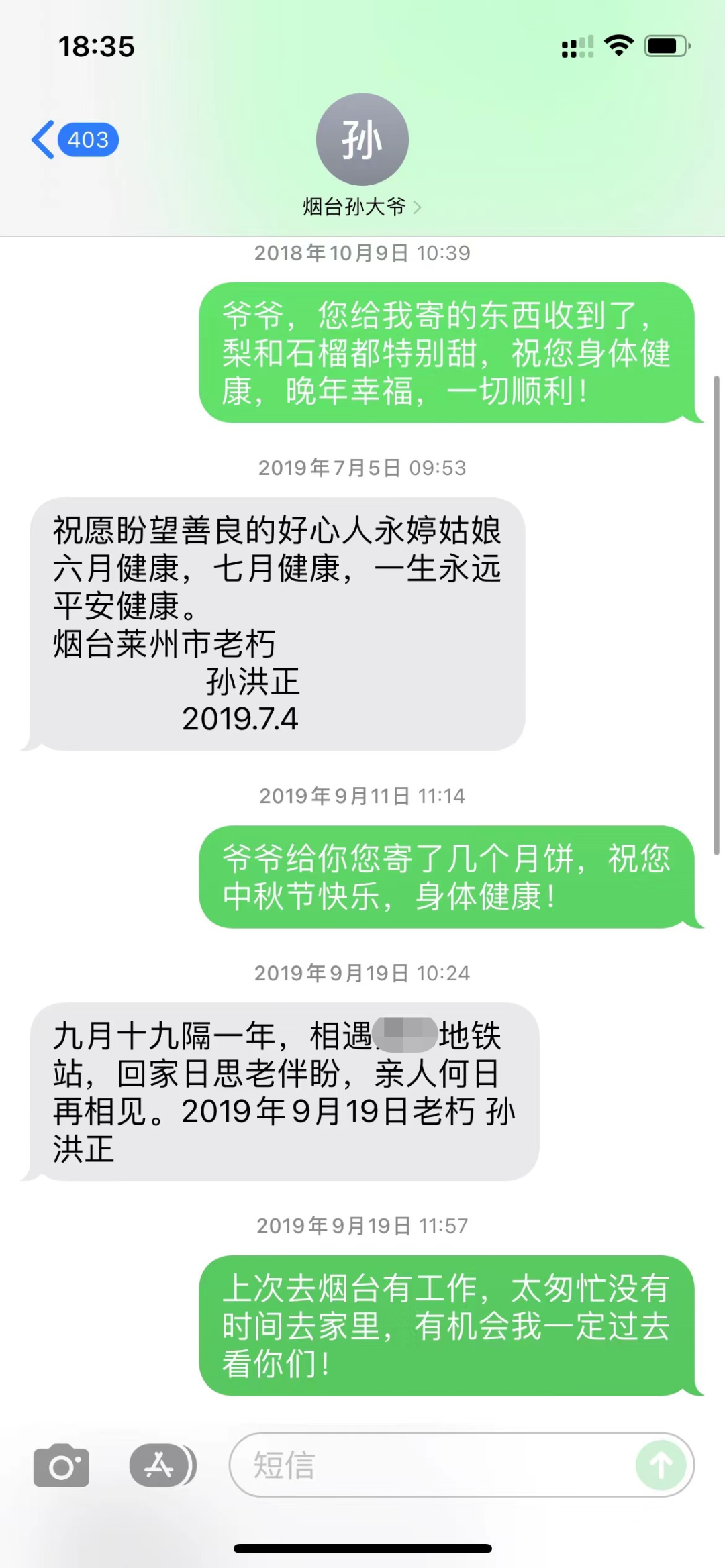Tap the green mooncake message bubble

pos(446,879)
